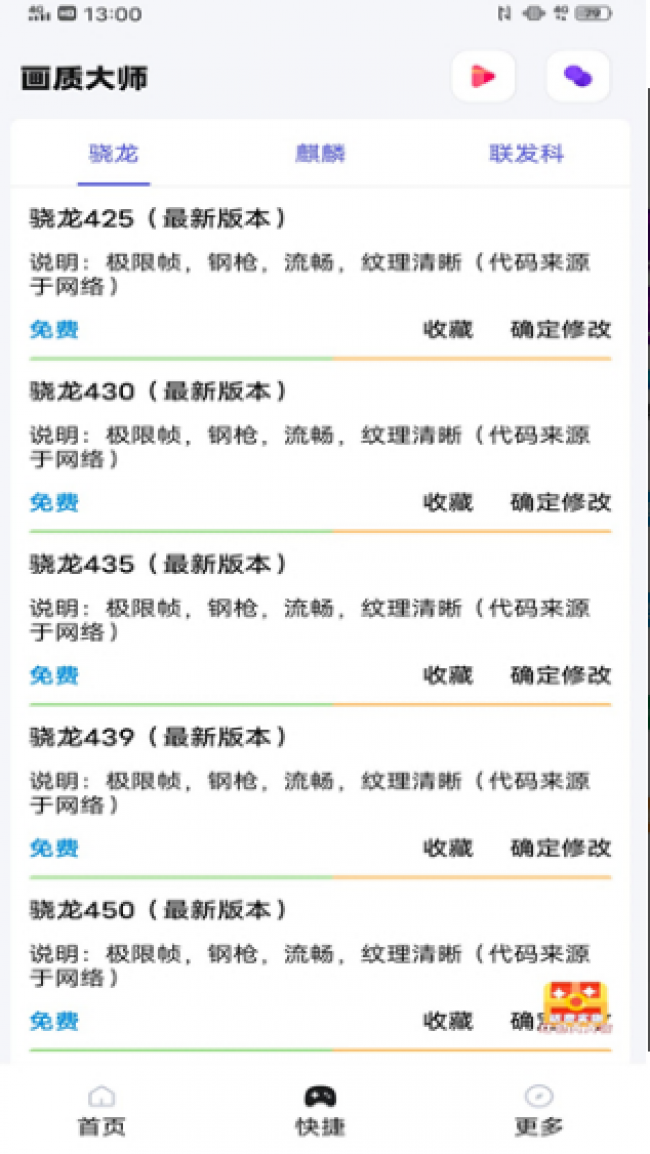
Task: Tap 收藏 for 骁龙430
Action: 448,503
